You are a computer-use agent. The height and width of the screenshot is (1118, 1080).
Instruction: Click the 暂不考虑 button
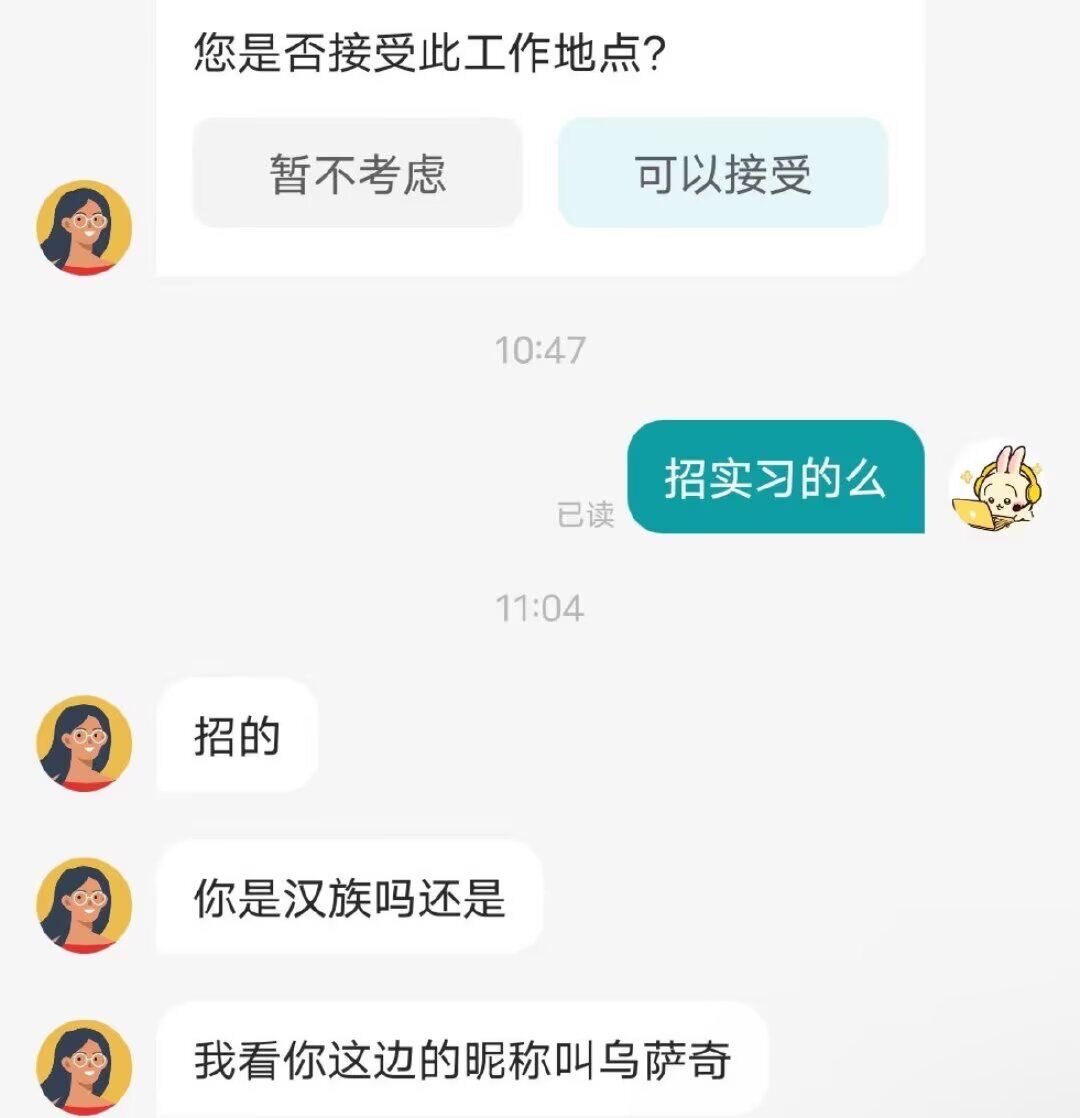(x=357, y=172)
